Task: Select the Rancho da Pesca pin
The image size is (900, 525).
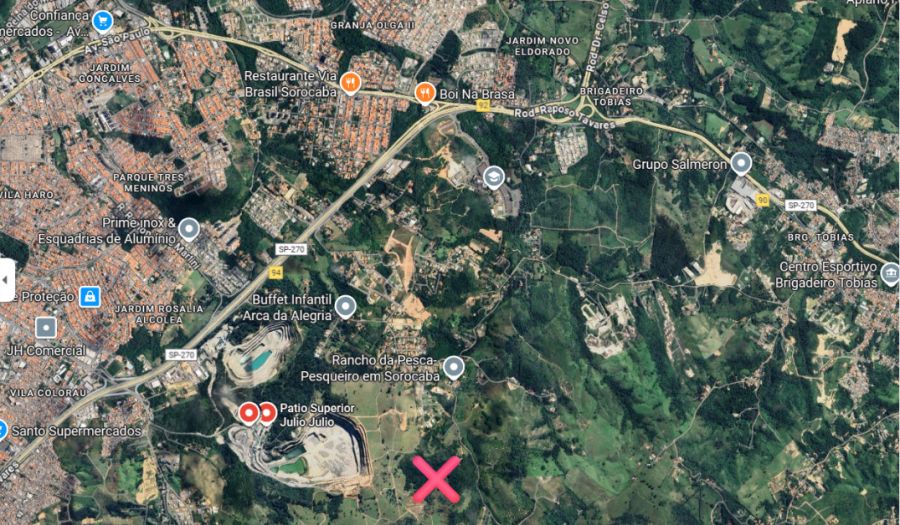Action: [454, 367]
